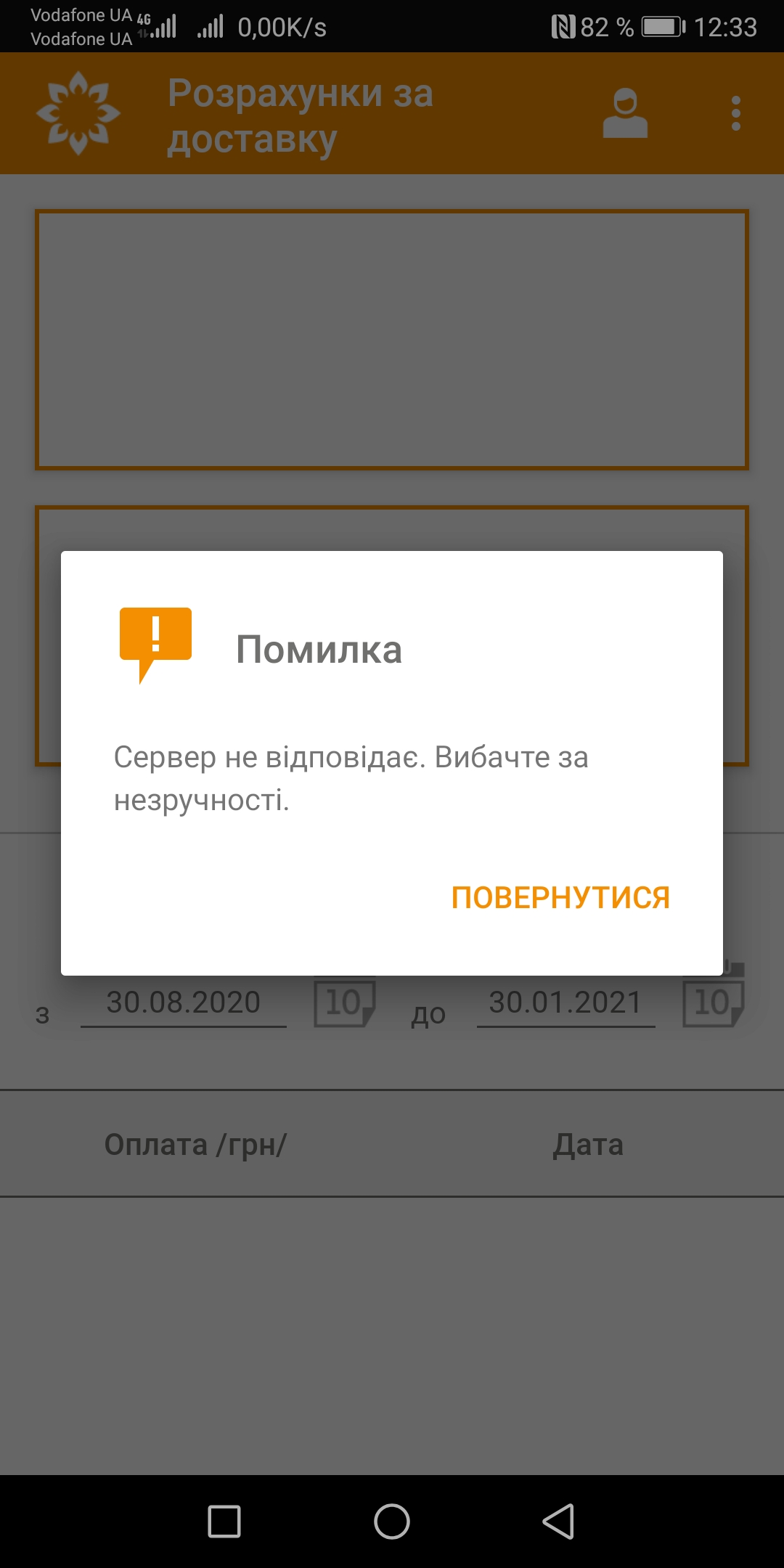
Task: Go to the home screen
Action: (x=392, y=1522)
